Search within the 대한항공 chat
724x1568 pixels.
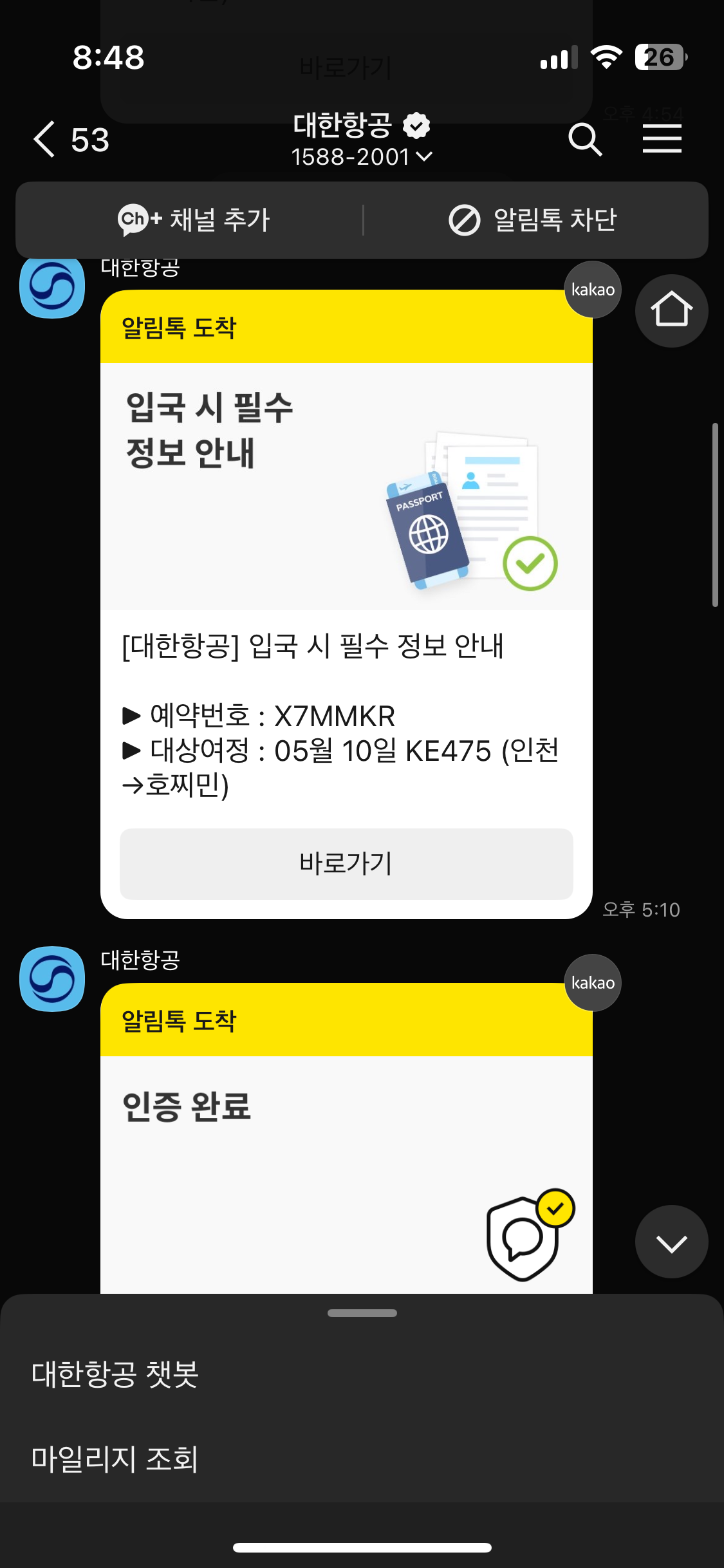point(585,139)
